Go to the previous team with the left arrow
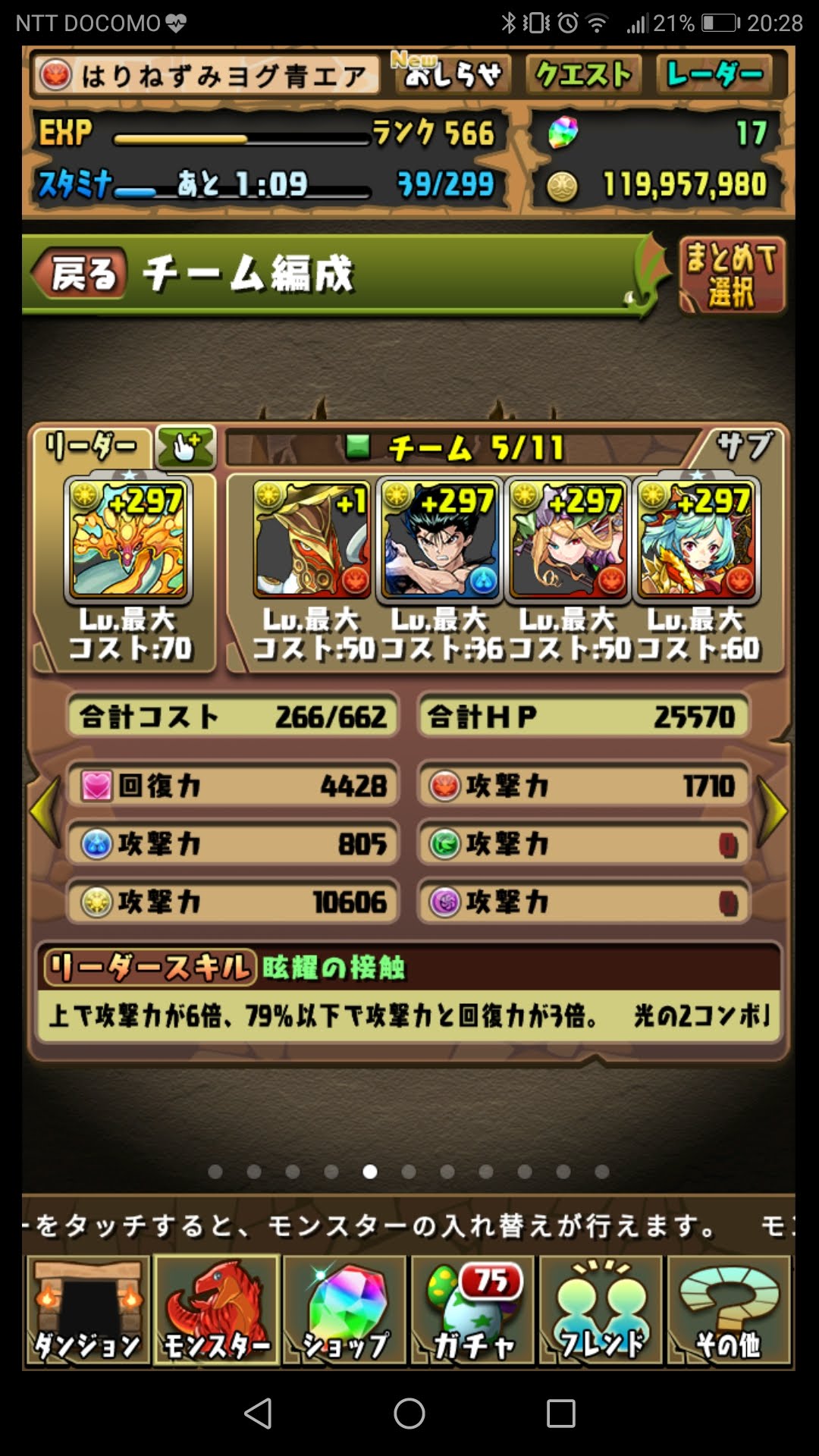This screenshot has height=1456, width=819. click(x=44, y=810)
